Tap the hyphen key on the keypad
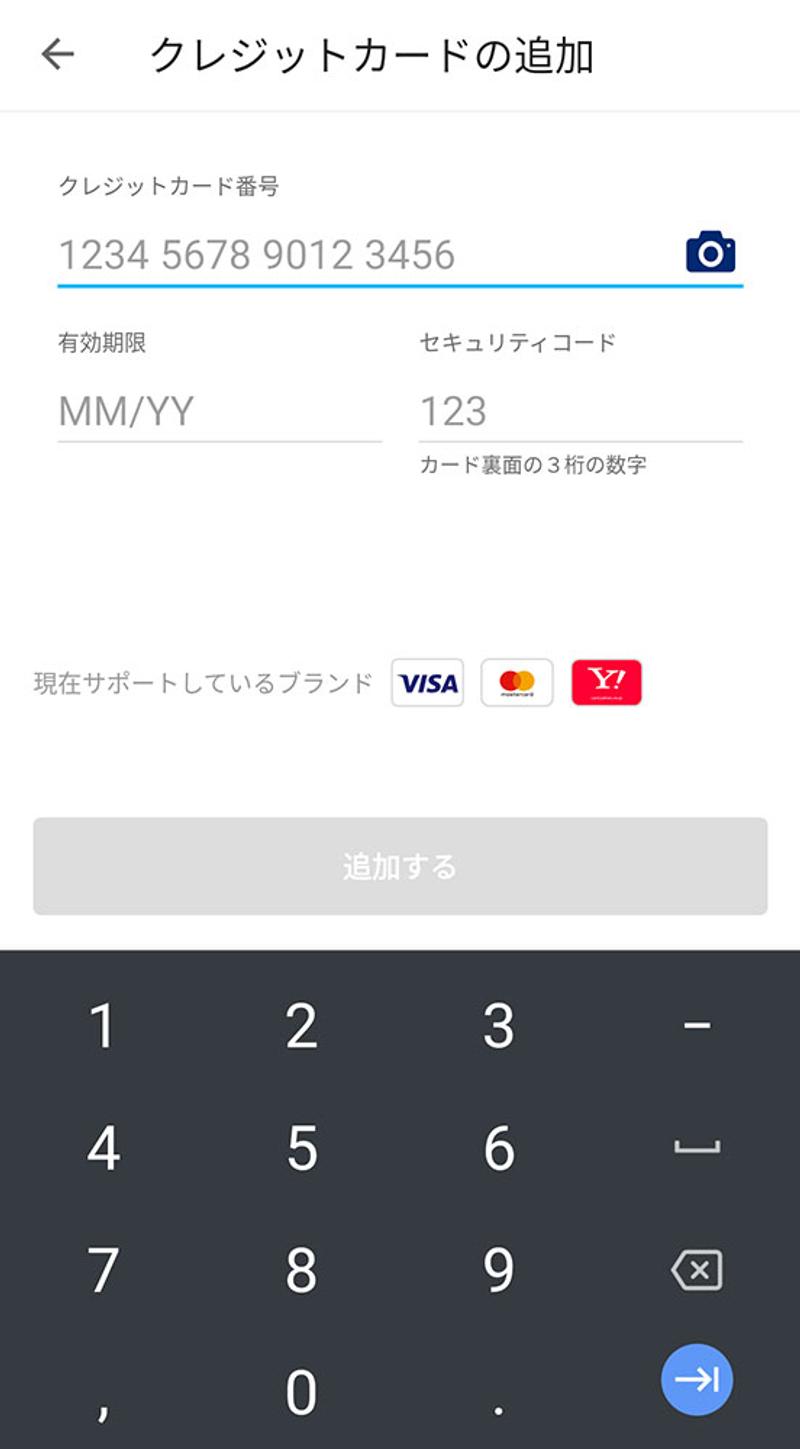The width and height of the screenshot is (800, 1449). coord(697,1023)
